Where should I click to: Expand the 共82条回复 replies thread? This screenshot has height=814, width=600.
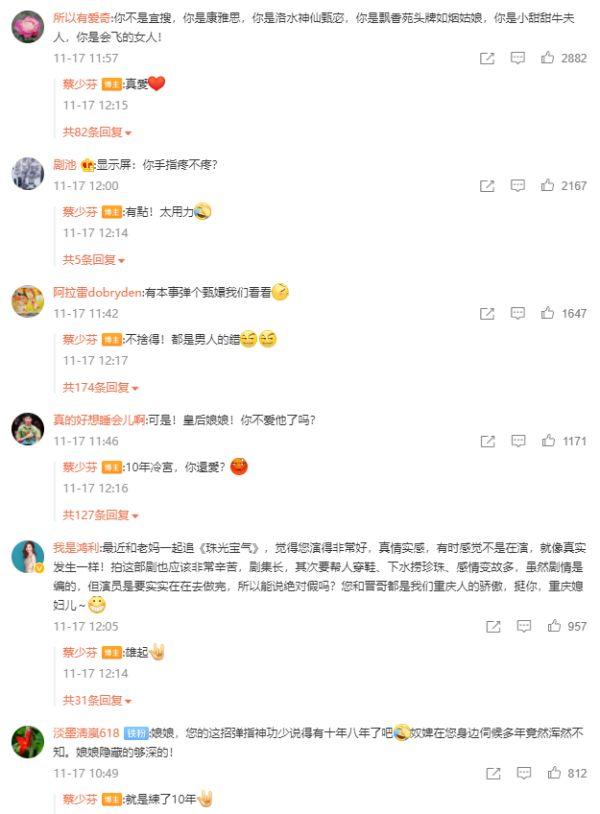tap(96, 132)
